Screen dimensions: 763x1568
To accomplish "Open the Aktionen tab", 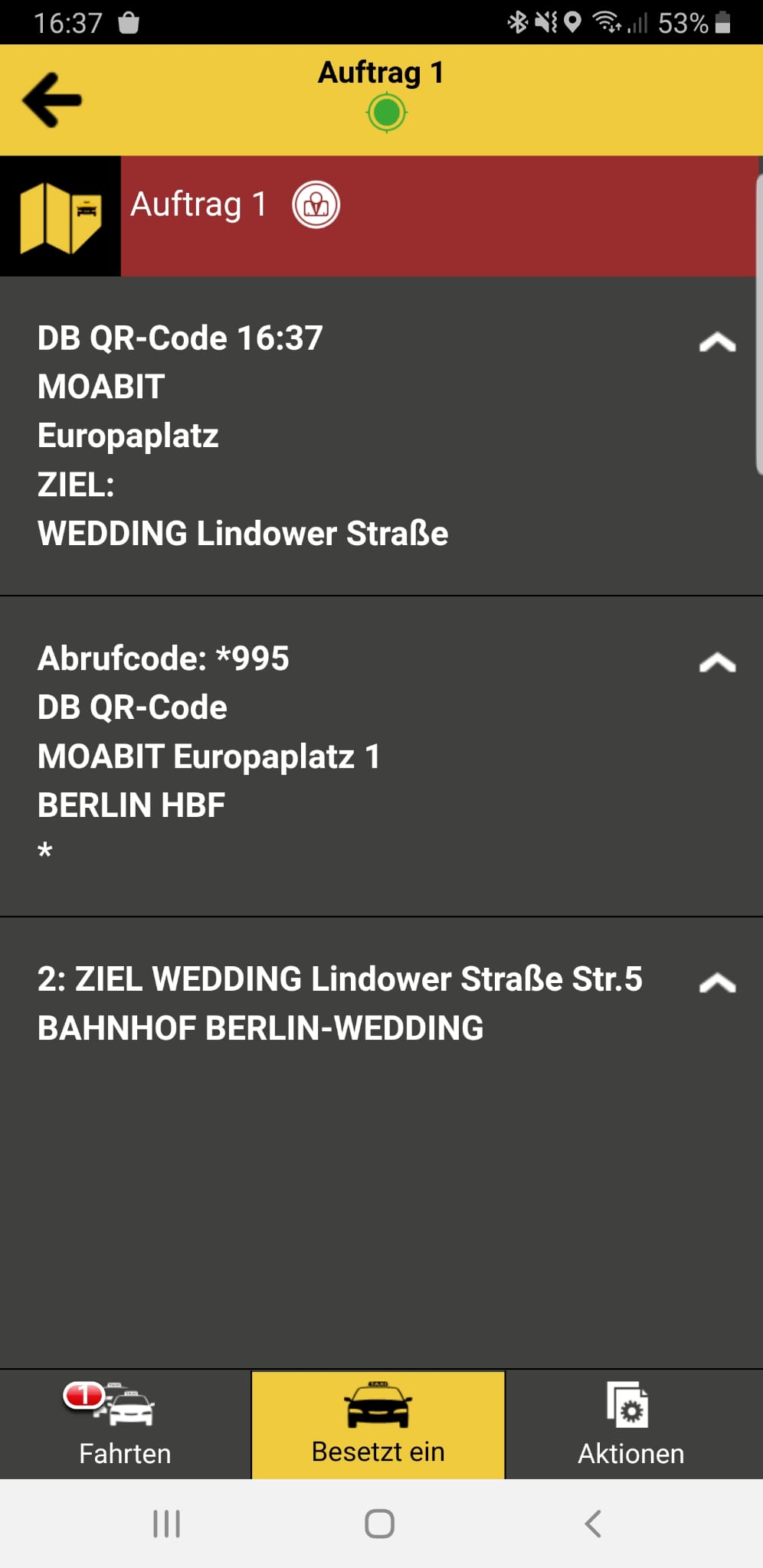I will [631, 1425].
